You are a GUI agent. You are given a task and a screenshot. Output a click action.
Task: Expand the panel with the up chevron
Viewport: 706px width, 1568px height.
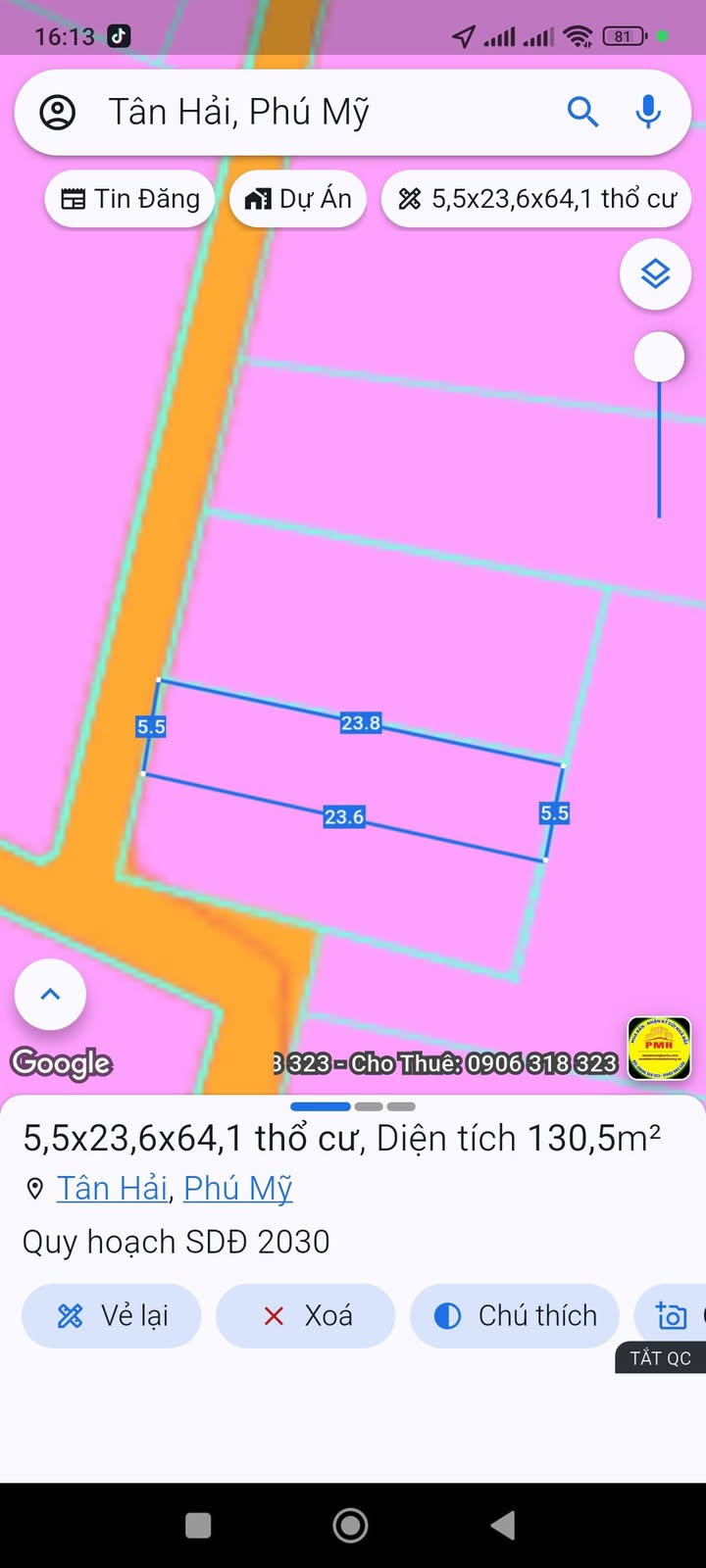tap(50, 995)
